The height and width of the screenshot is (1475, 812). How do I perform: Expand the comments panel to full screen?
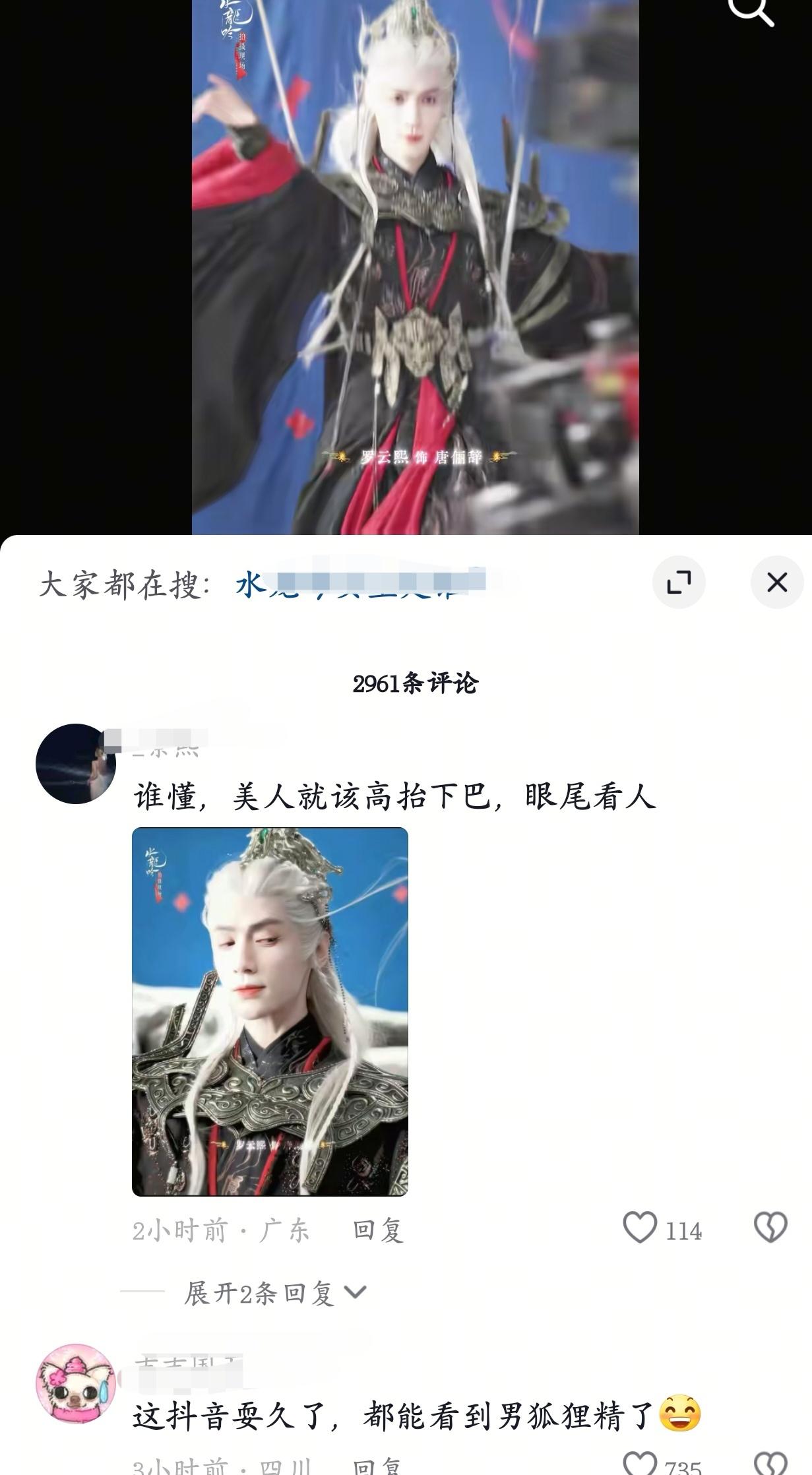679,582
